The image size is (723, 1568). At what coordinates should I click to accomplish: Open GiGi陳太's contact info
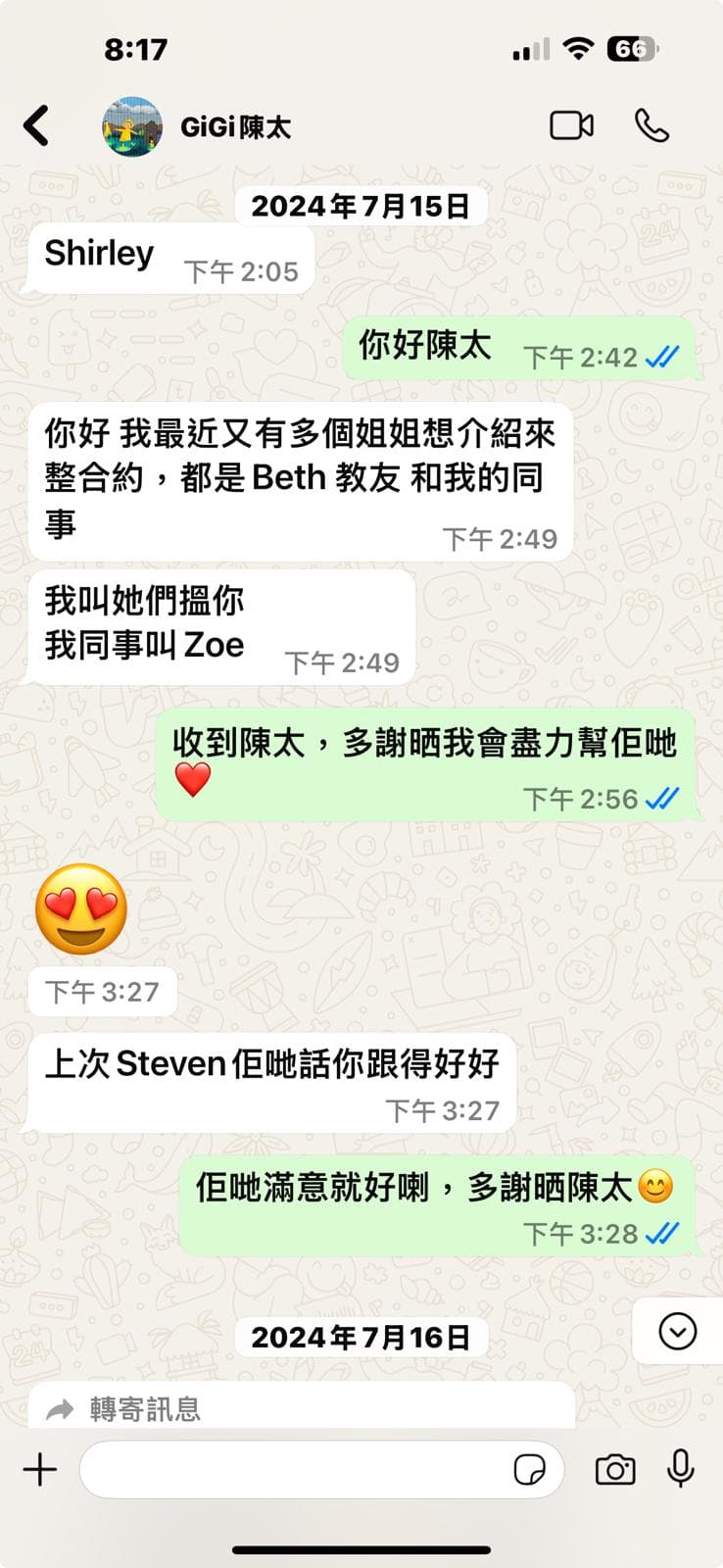click(235, 127)
